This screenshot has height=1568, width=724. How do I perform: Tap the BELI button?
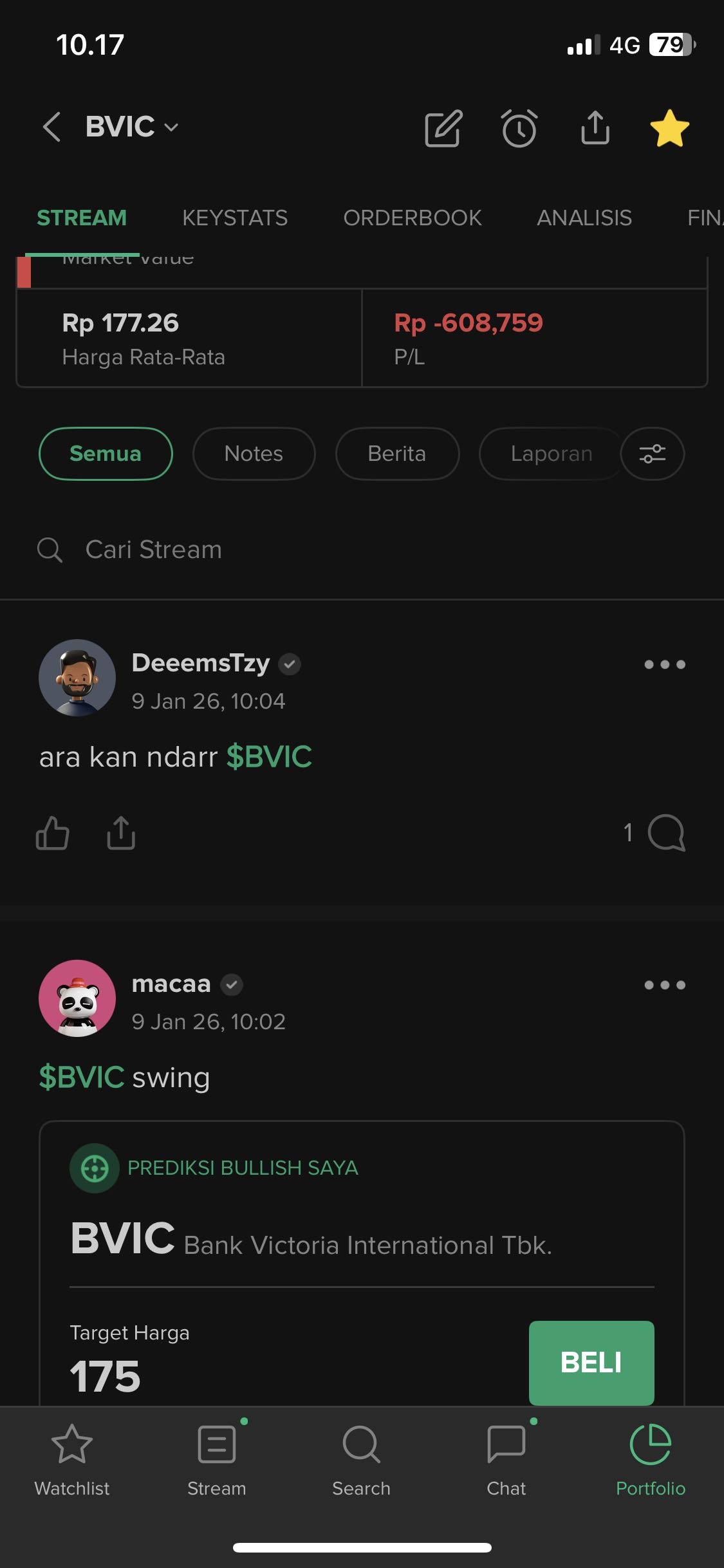tap(591, 1362)
